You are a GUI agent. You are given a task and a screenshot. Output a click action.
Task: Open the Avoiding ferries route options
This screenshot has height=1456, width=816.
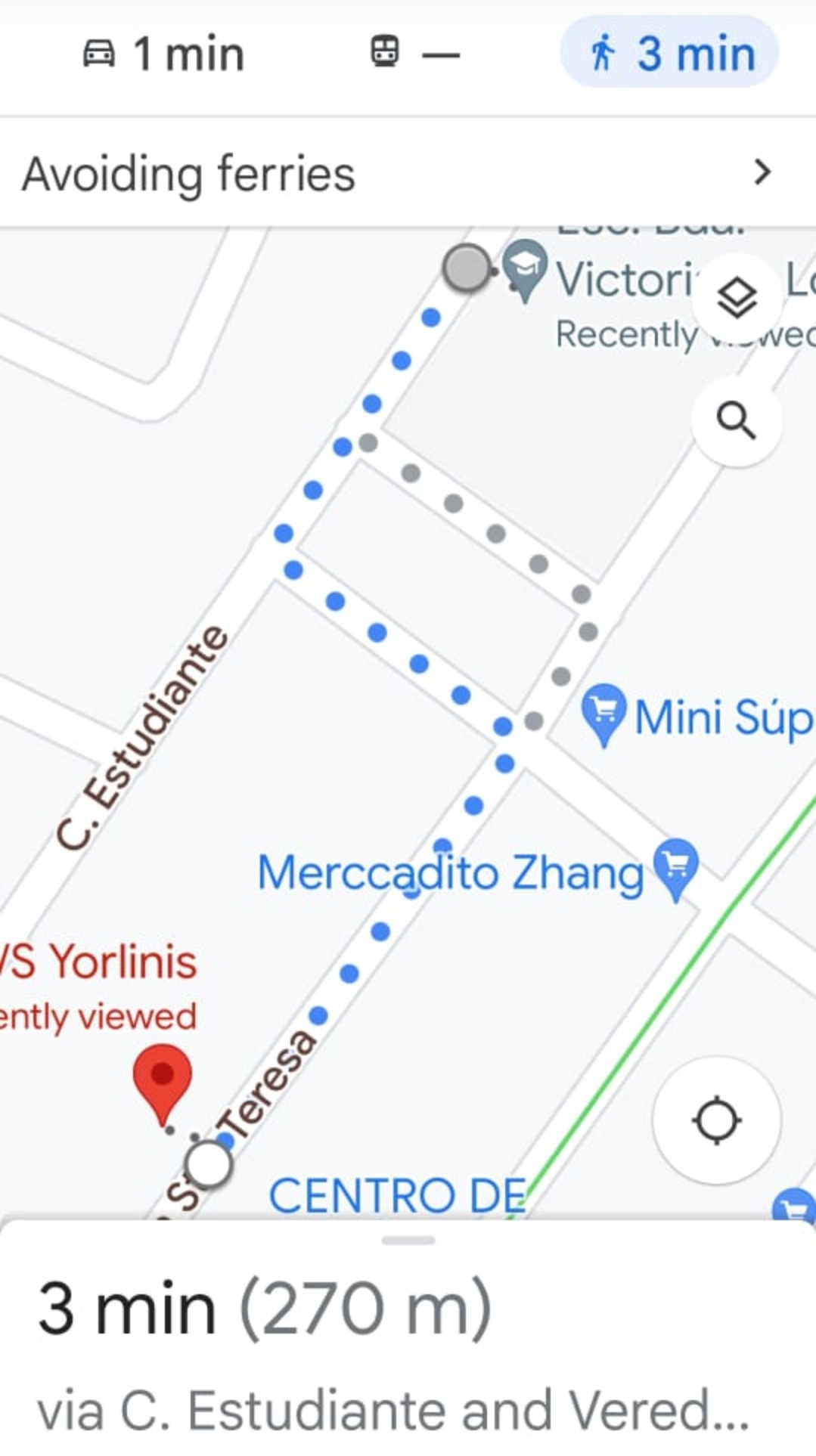(x=408, y=172)
